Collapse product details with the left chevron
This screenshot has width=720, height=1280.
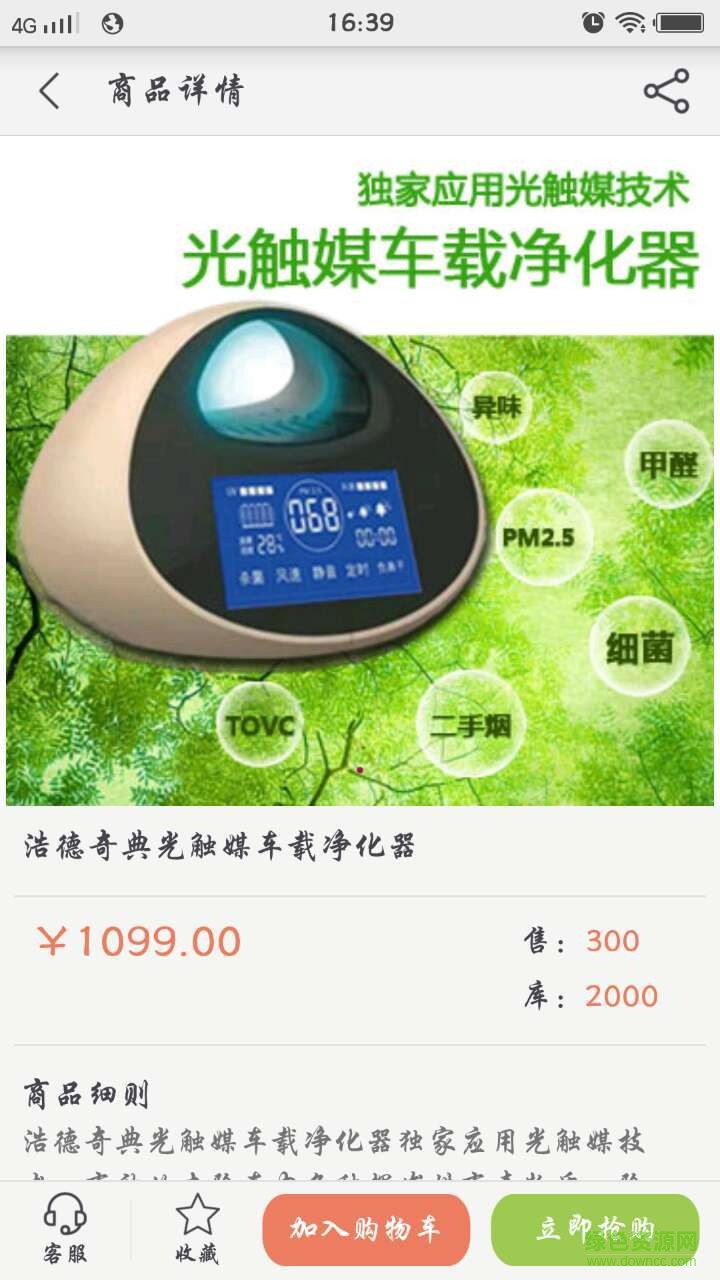[x=48, y=90]
